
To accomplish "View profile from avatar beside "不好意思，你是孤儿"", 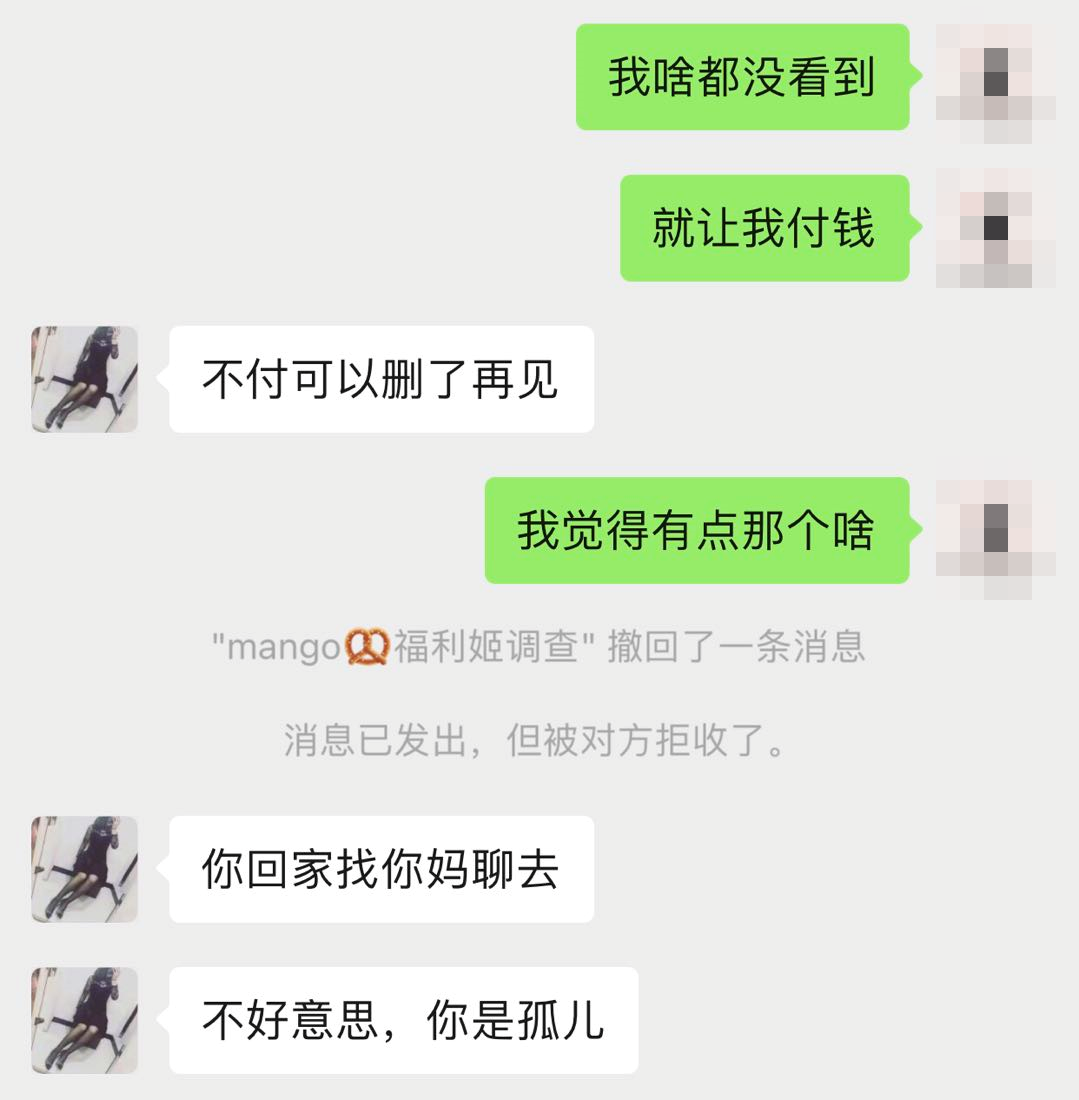I will pos(85,1020).
